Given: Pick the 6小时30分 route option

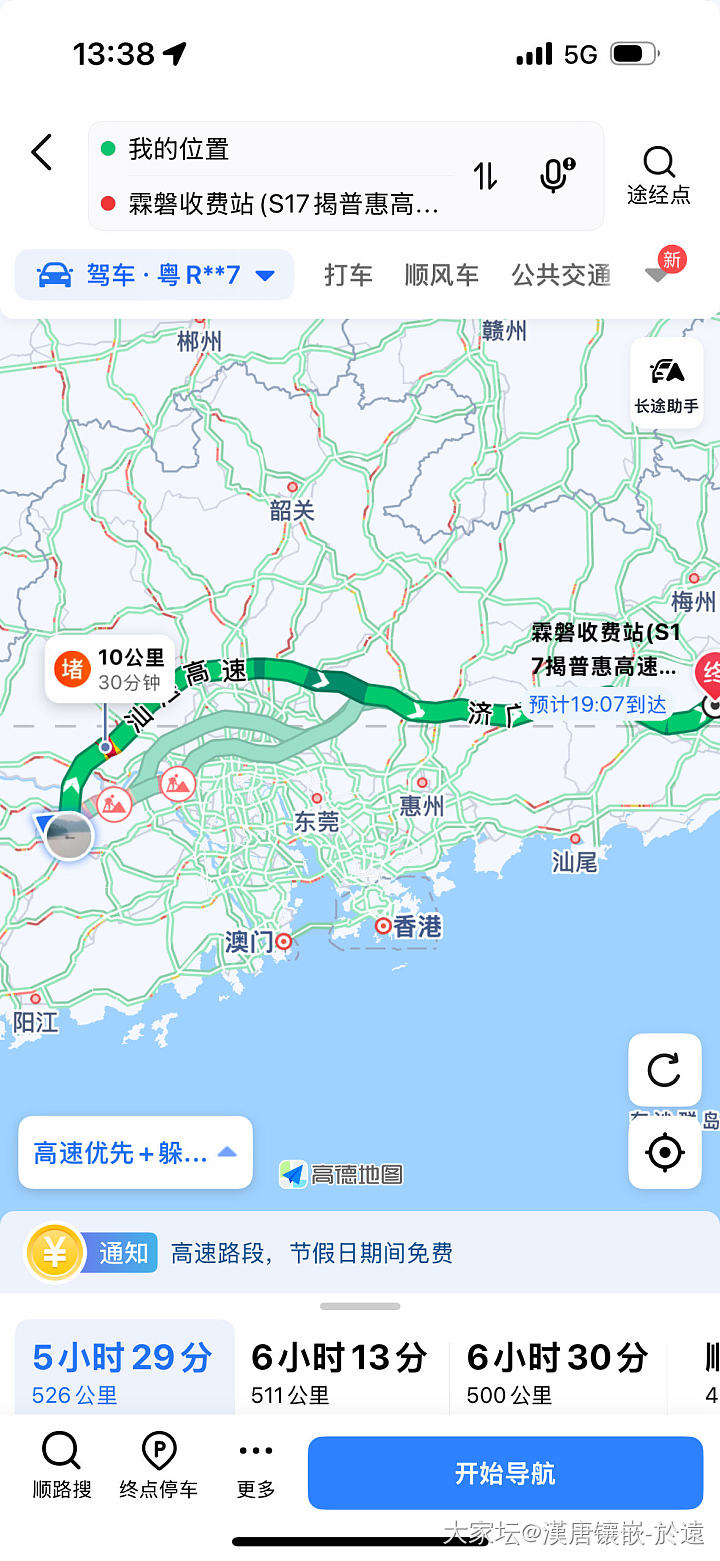Looking at the screenshot, I should 557,1368.
